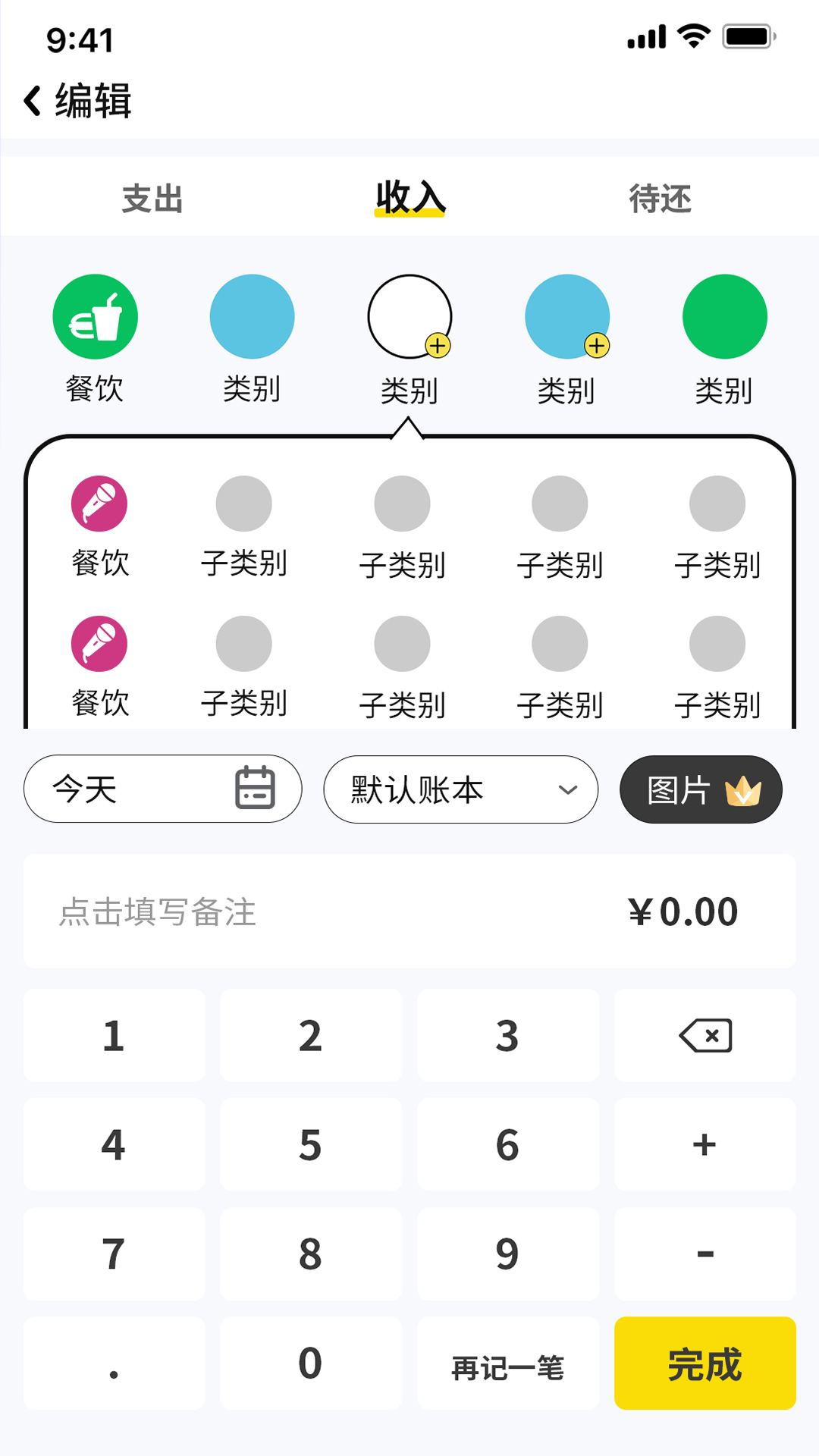Tap the chevron next to 默认账本
Screen dimensions: 819x1456
[x=566, y=790]
